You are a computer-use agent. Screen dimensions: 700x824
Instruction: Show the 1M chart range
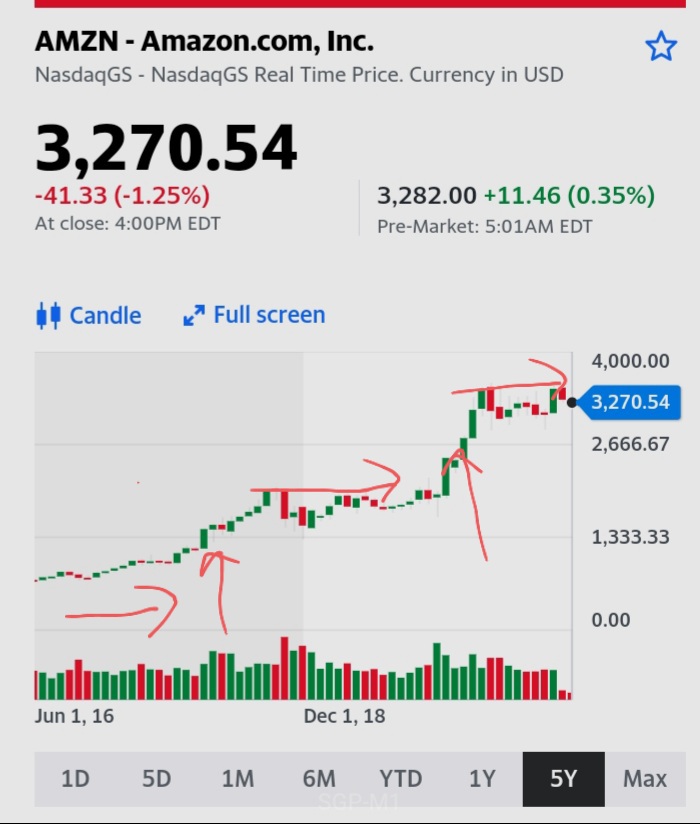pos(237,778)
